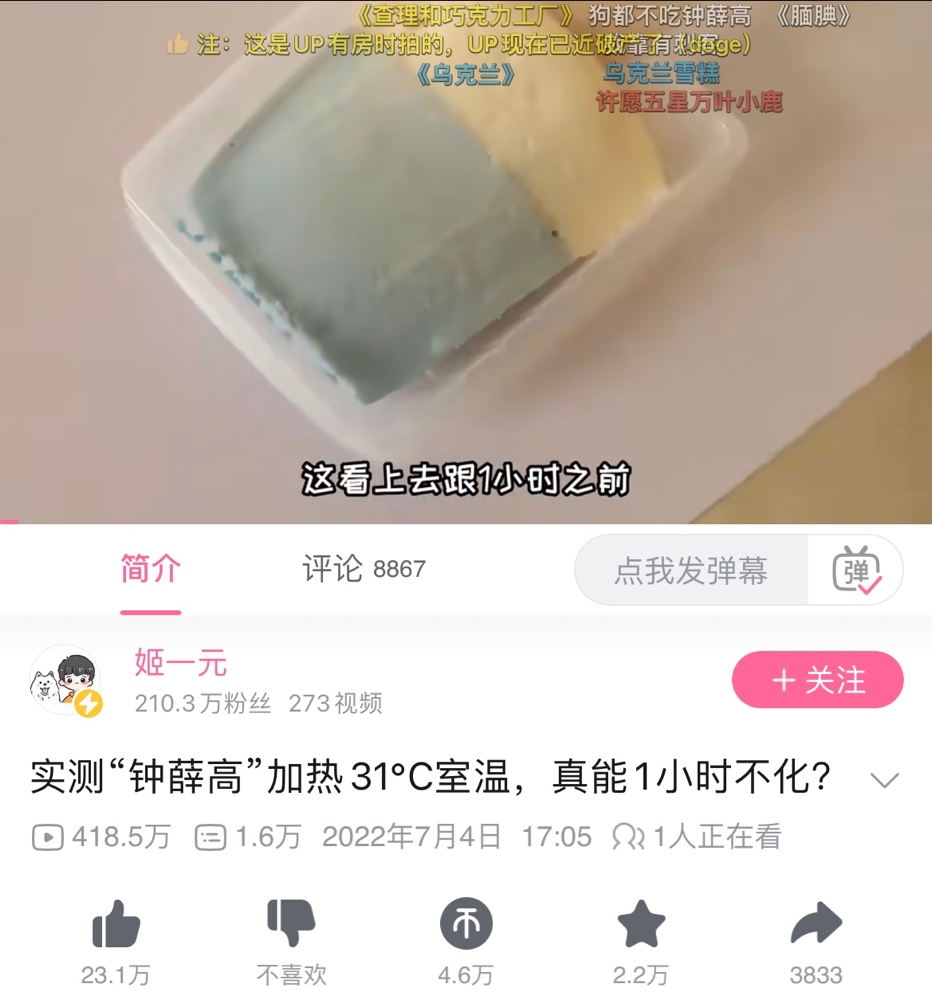Tap the 点我发弹幕 input field
Screen dimensions: 932x1000
pyautogui.click(x=691, y=571)
